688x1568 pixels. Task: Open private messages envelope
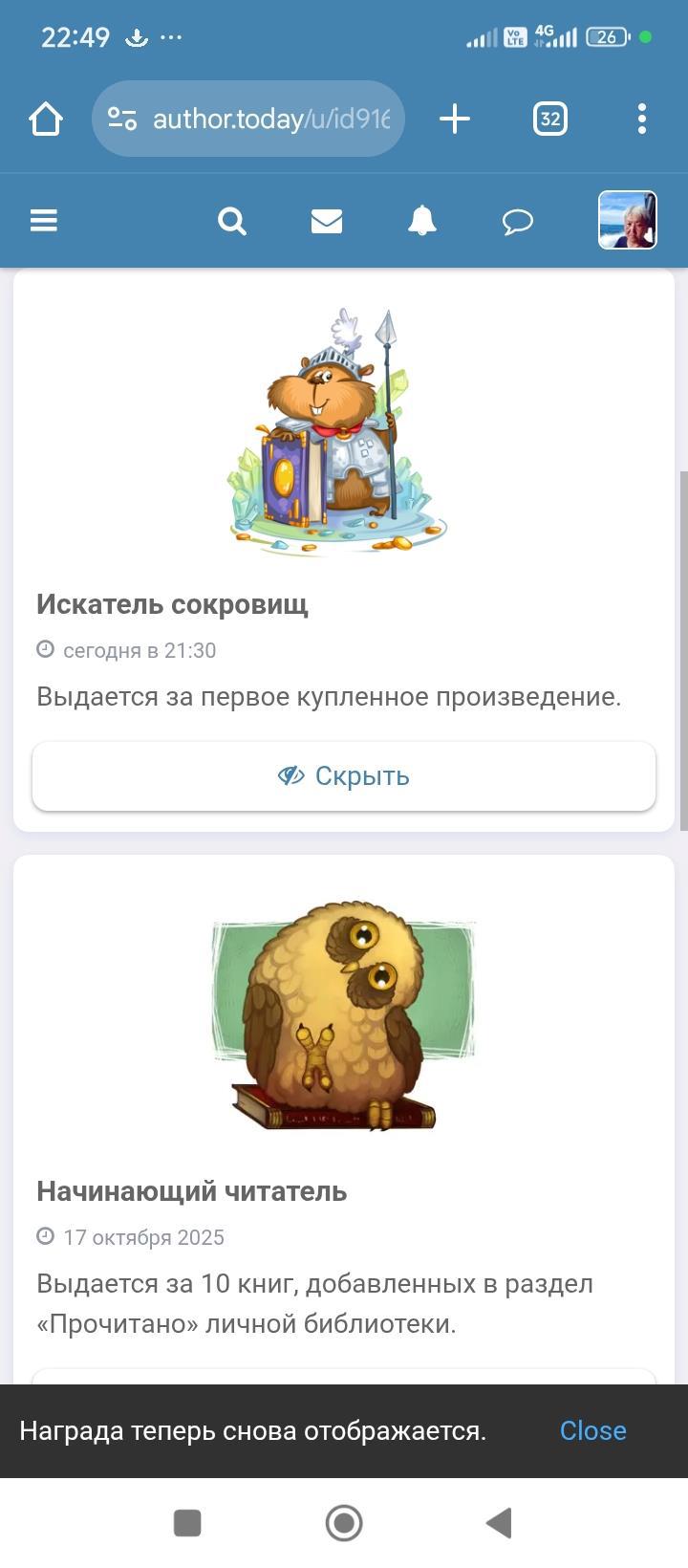tap(327, 221)
